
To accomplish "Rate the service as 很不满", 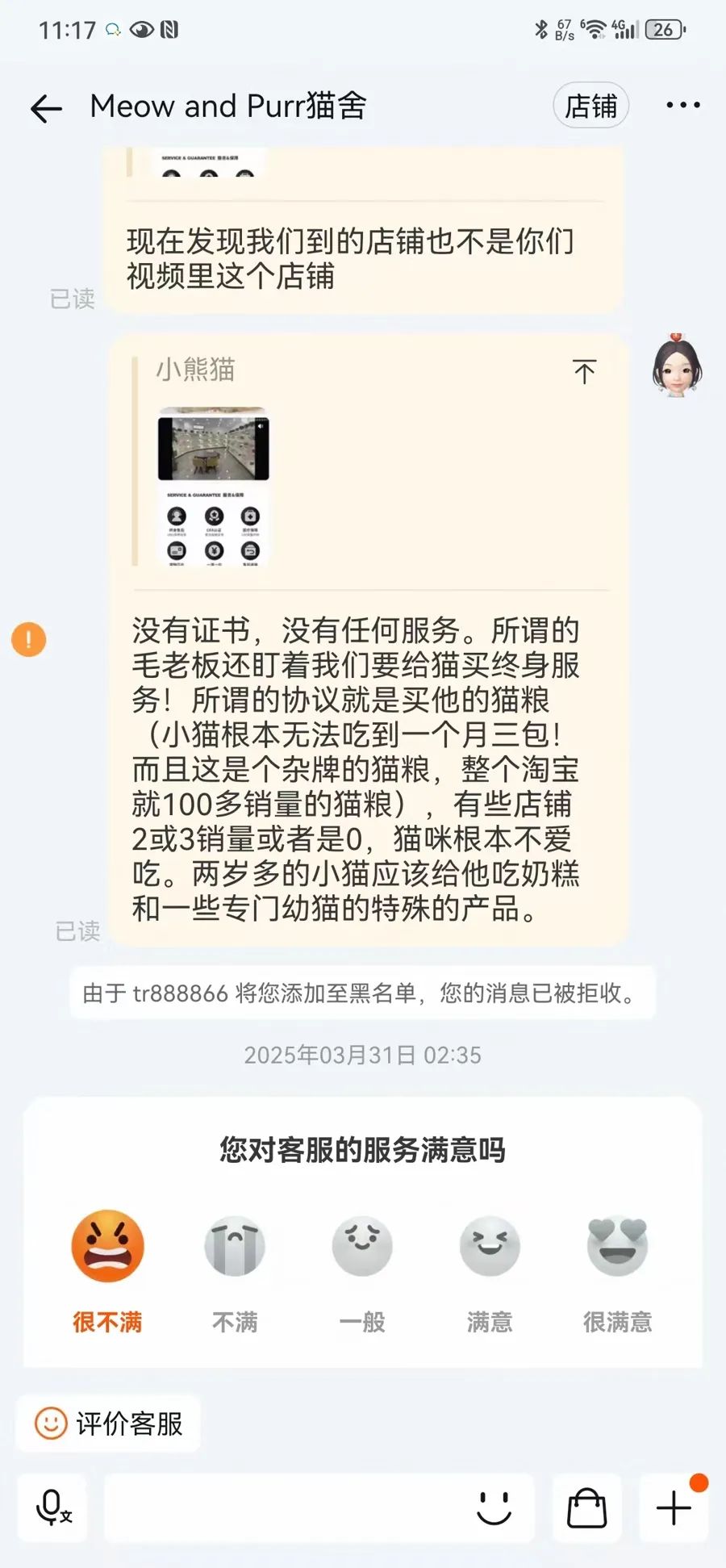I will point(107,1247).
